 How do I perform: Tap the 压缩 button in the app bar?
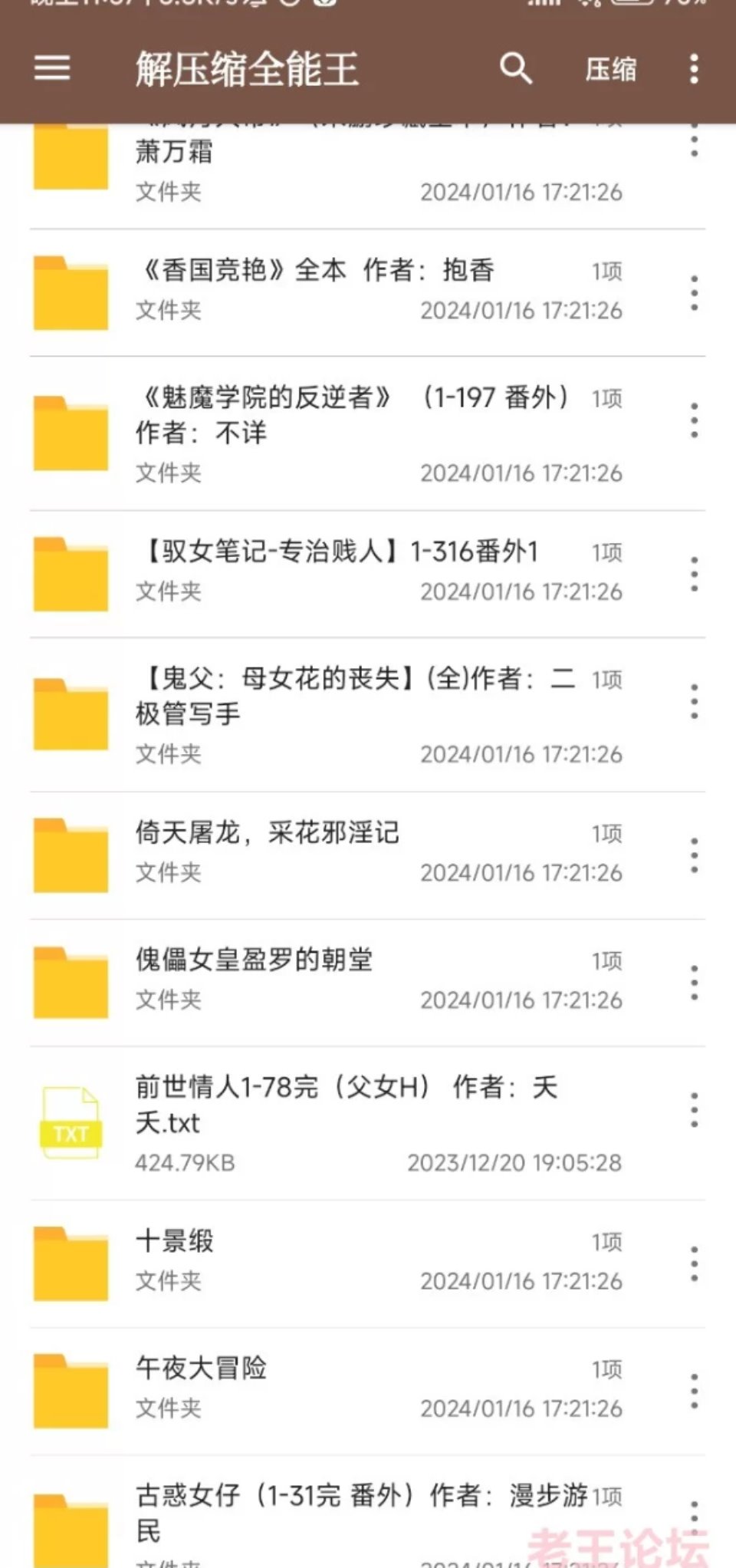[611, 69]
